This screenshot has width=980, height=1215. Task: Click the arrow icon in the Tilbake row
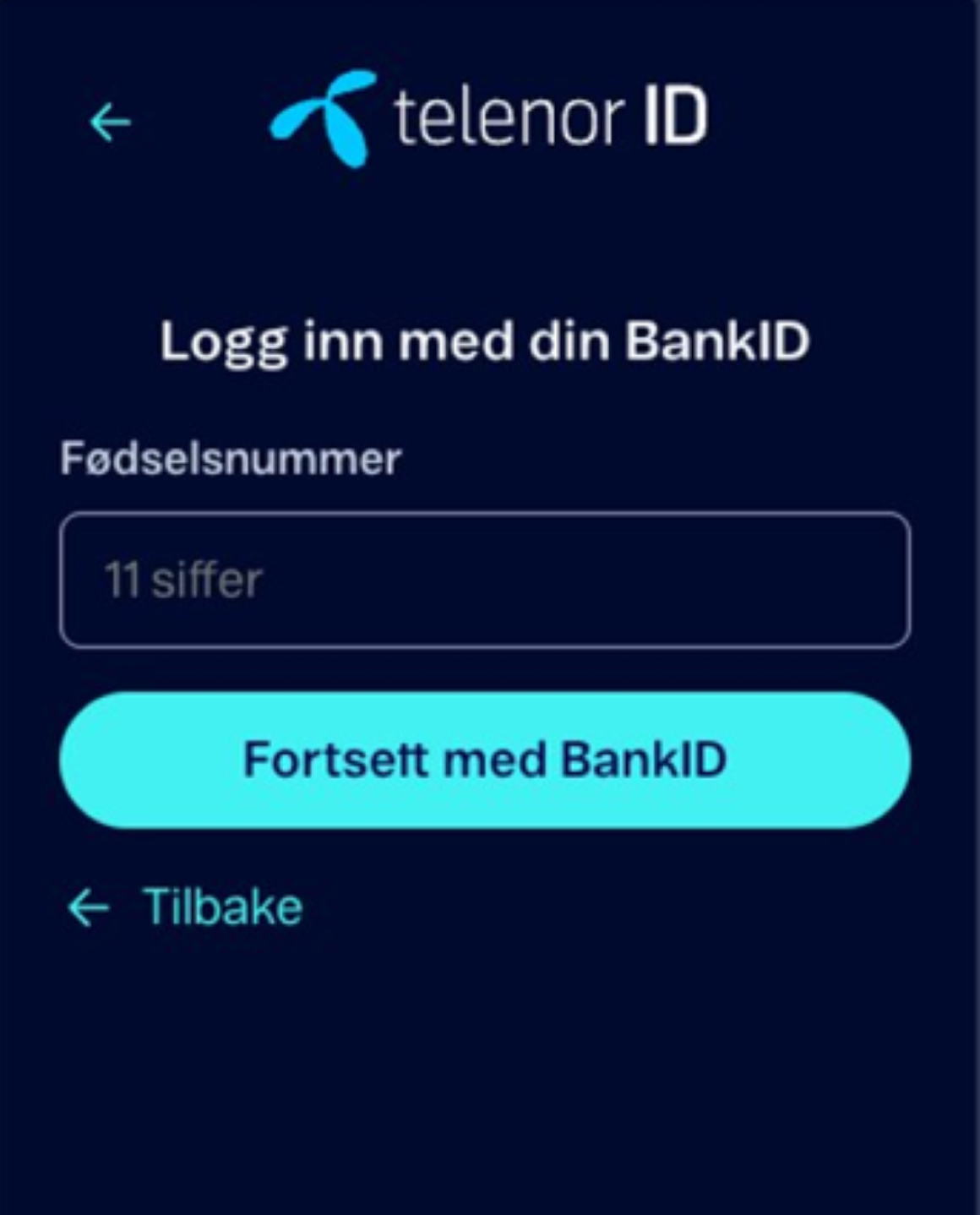point(87,906)
